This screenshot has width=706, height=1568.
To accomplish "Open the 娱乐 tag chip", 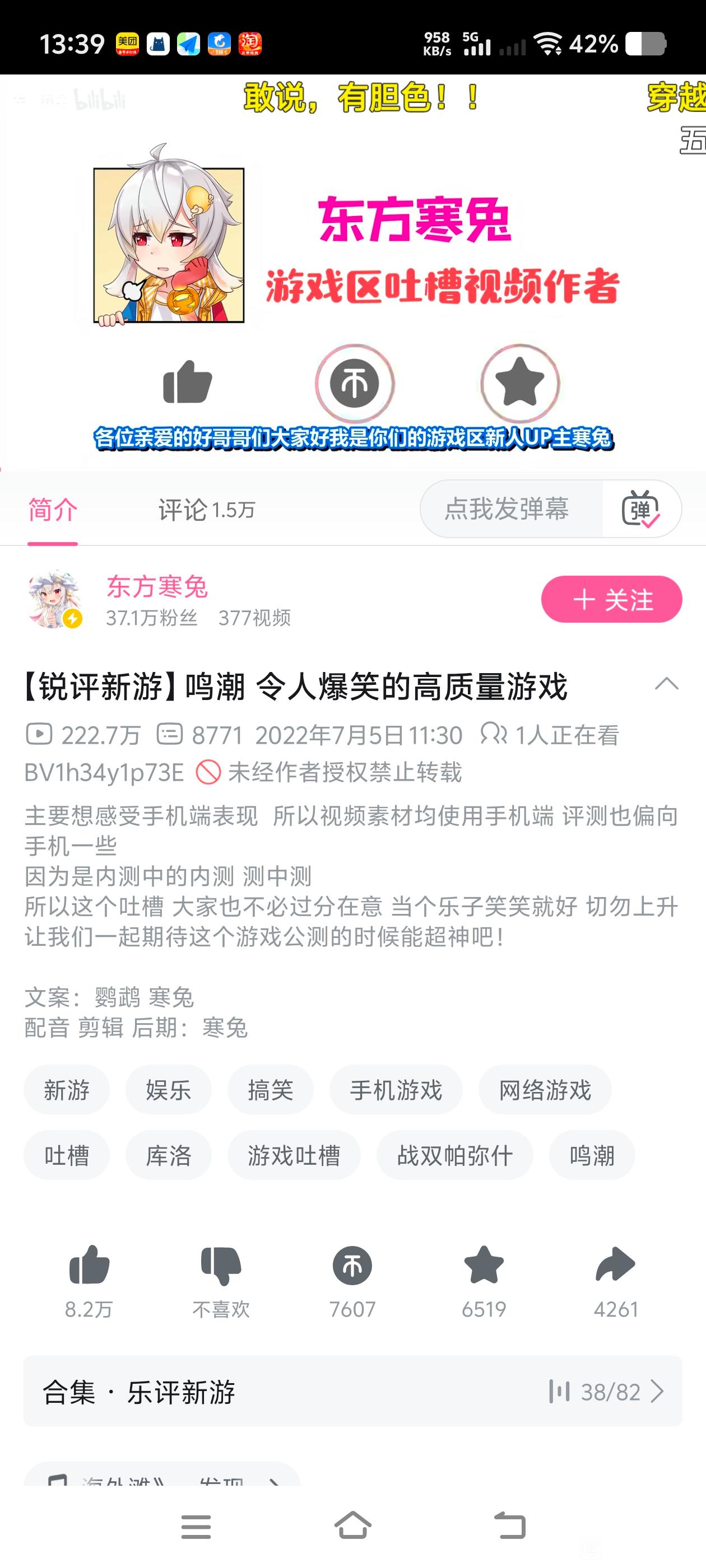I will pos(168,1090).
